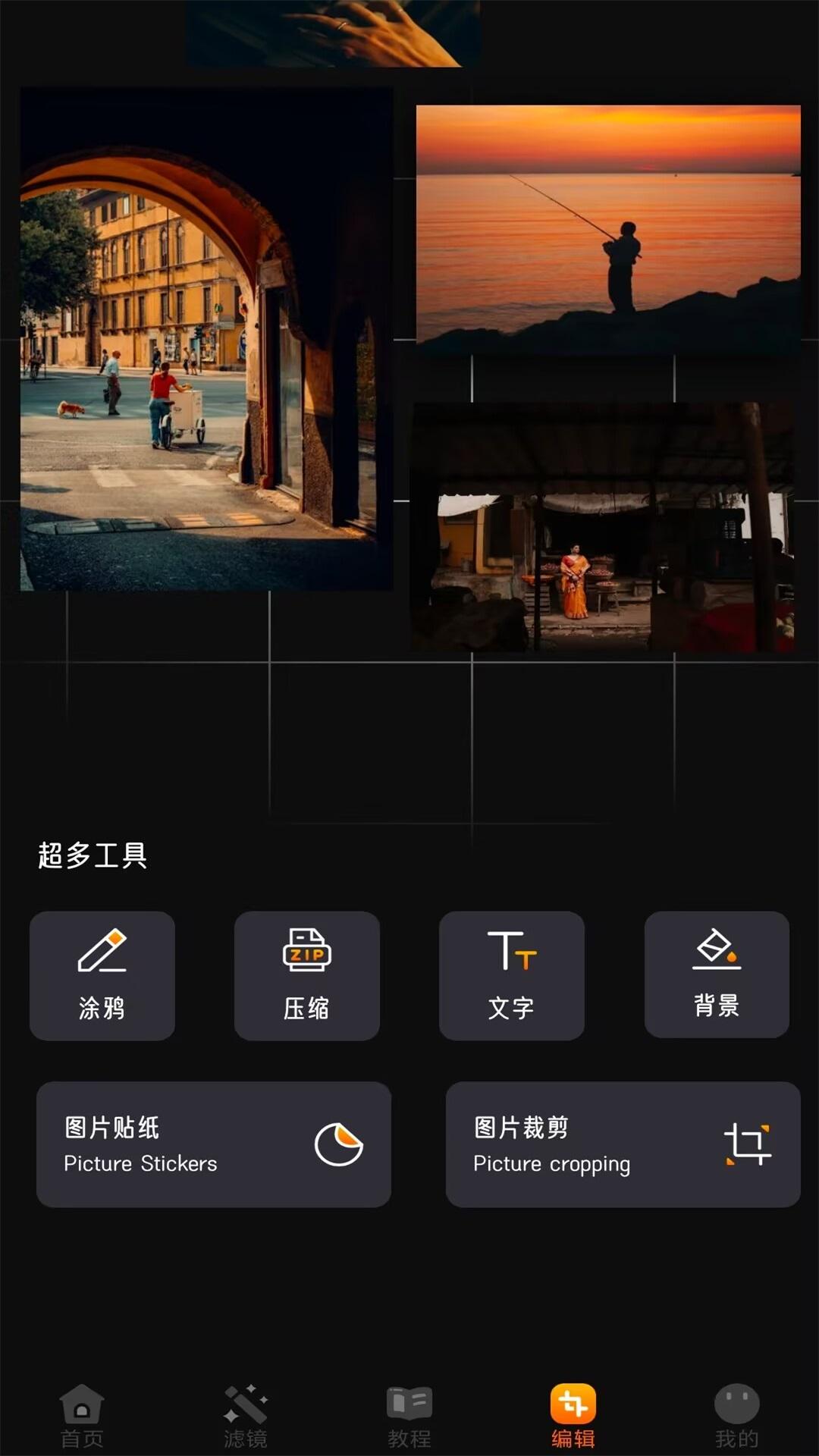Open the Picture Stickers panel
819x1456 pixels.
pos(215,1144)
